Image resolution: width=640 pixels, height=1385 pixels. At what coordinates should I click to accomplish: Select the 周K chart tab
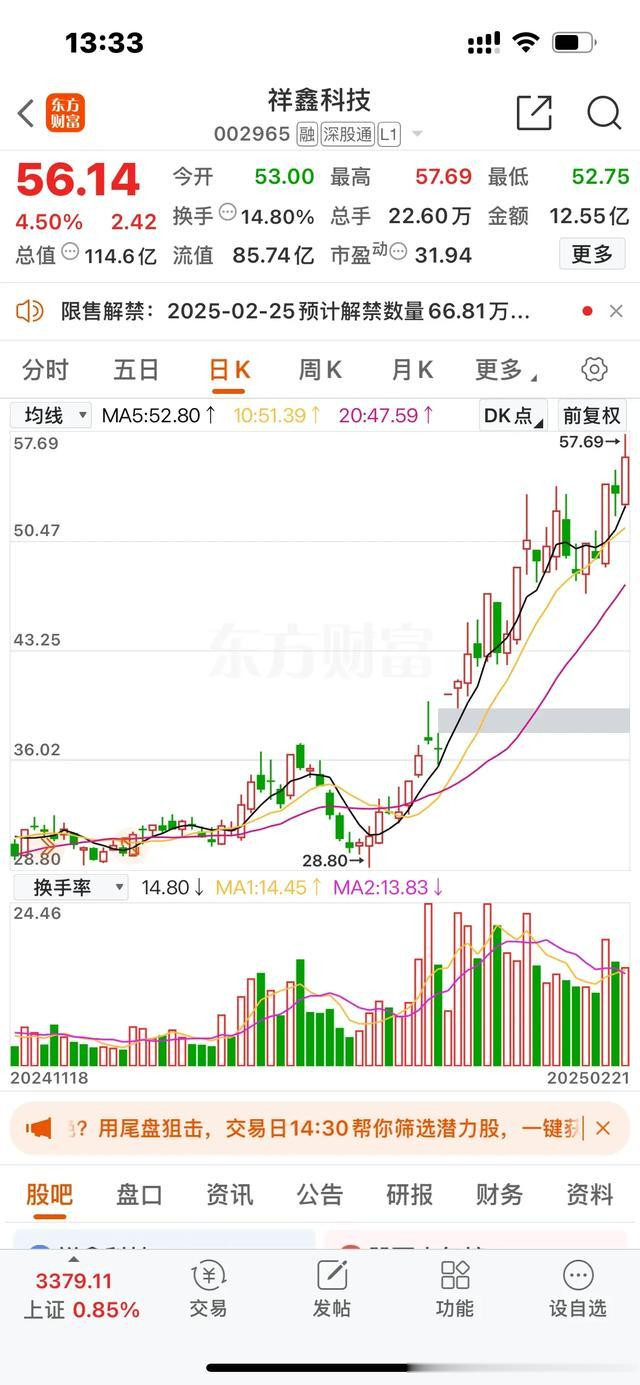(x=320, y=371)
